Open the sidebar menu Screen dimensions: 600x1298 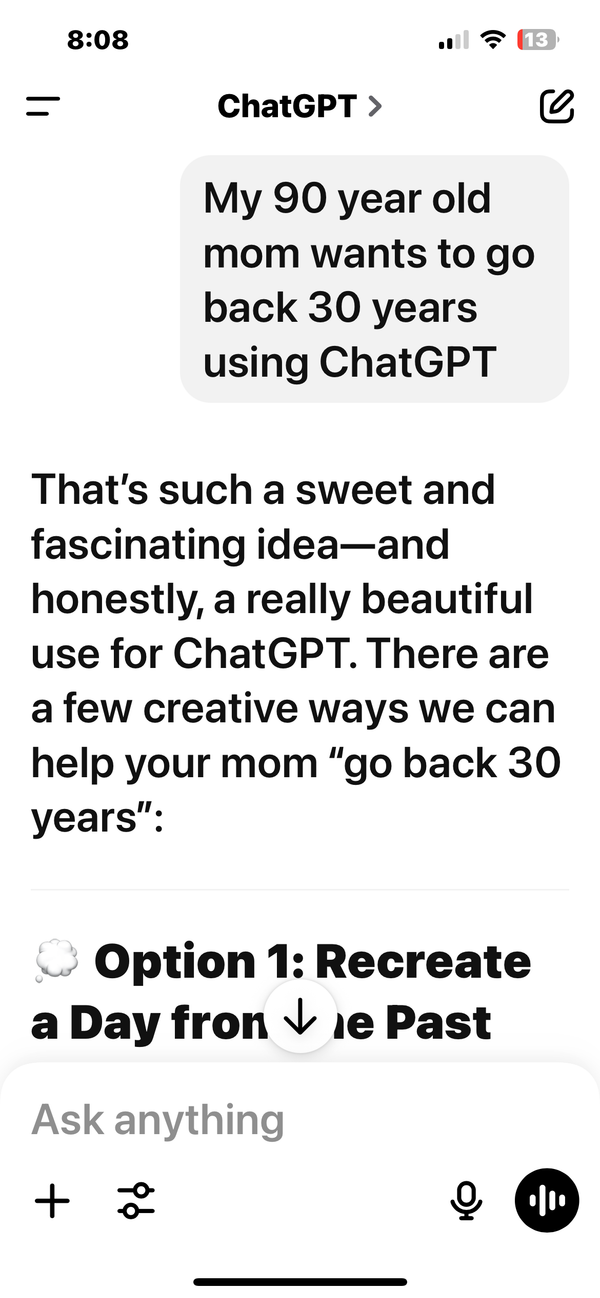[x=44, y=106]
